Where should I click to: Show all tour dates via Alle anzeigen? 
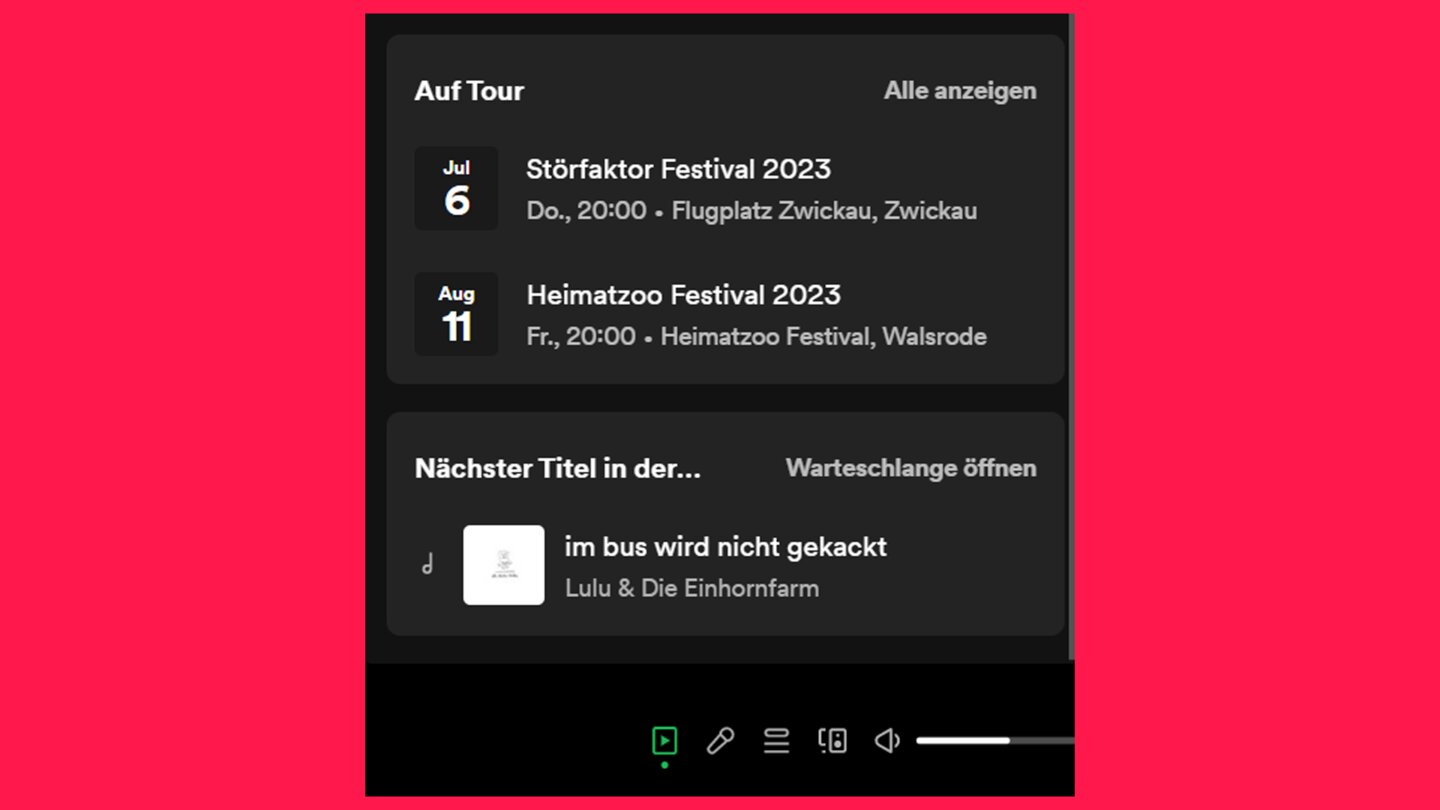point(959,91)
